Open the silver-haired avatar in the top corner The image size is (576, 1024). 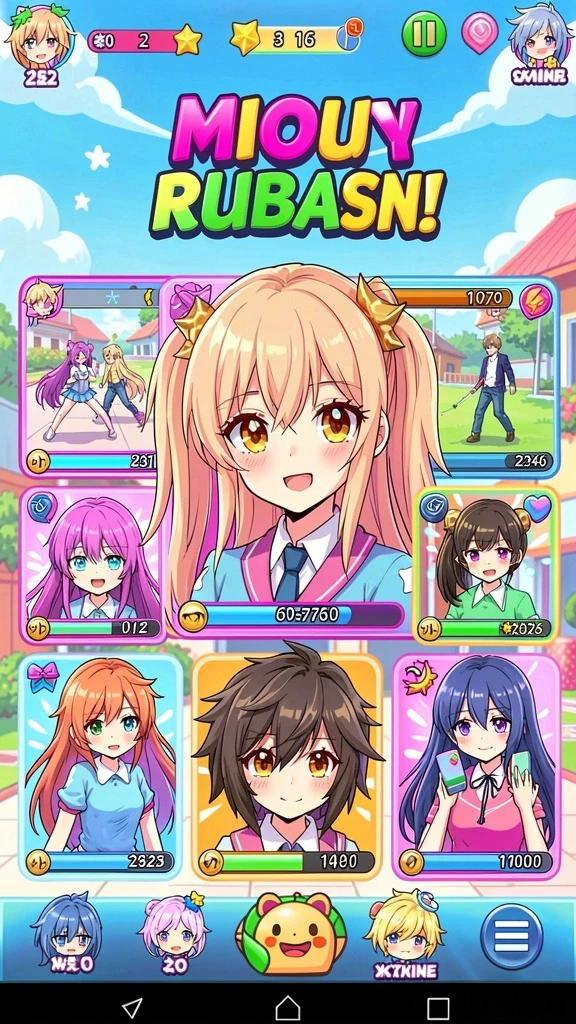[537, 42]
